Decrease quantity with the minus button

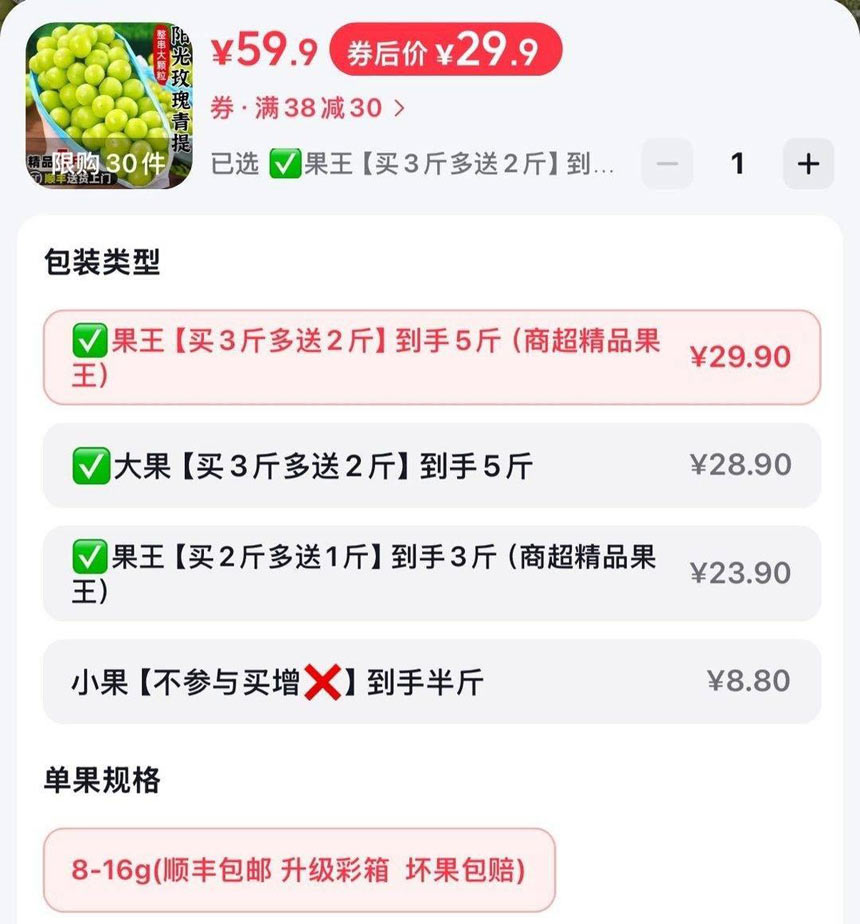(667, 164)
